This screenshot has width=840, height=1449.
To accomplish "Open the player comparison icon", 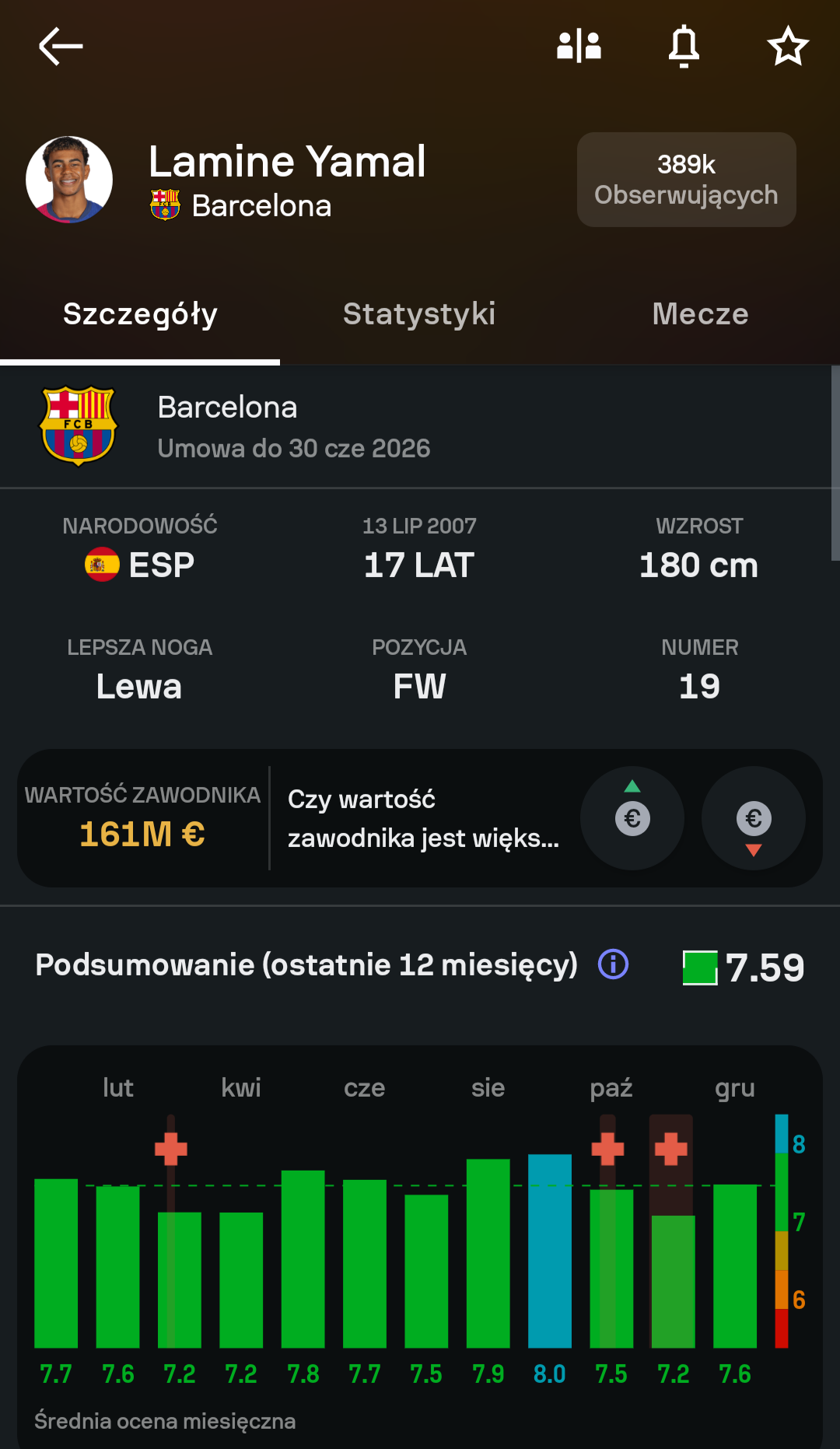I will click(579, 46).
